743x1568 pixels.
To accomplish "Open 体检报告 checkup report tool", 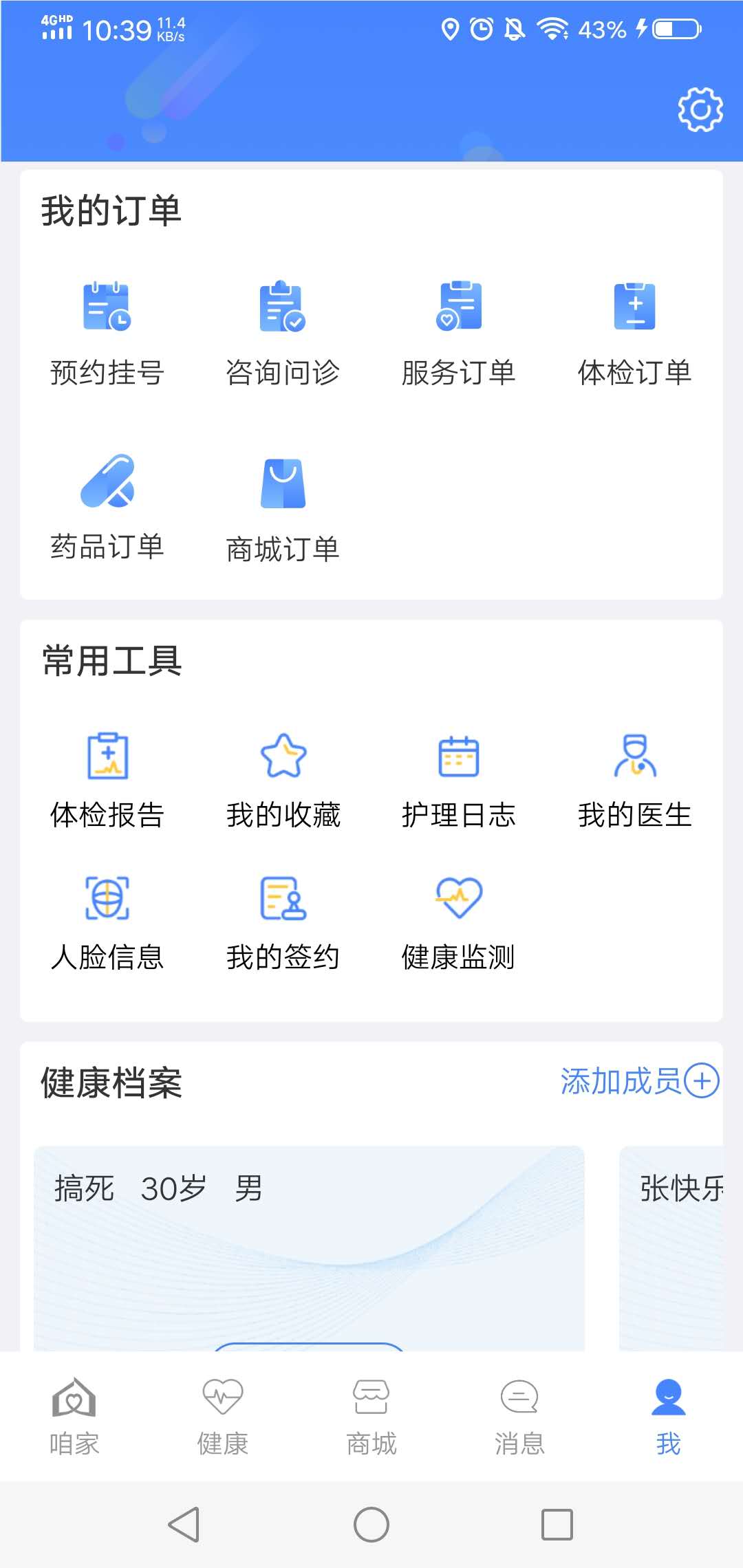I will (107, 781).
